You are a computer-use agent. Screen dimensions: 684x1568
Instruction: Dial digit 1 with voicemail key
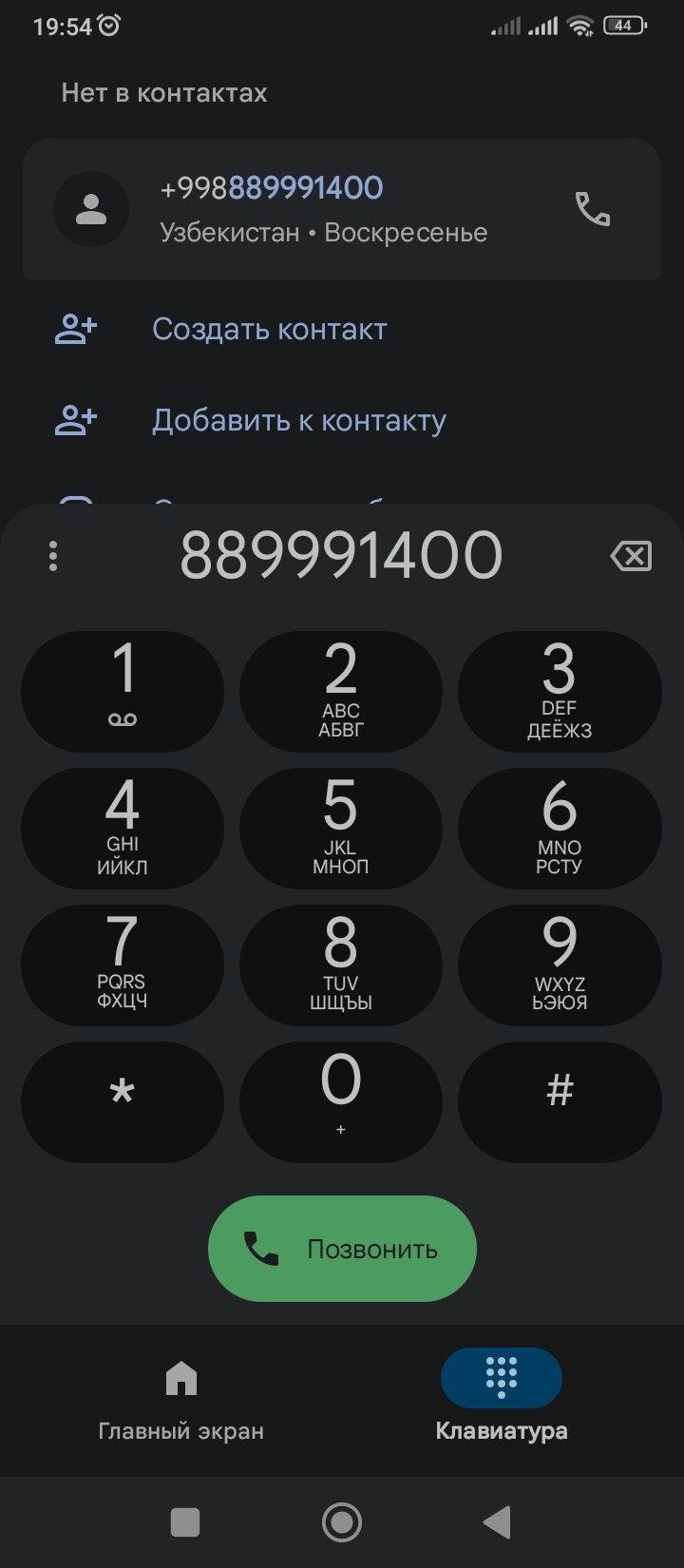(123, 691)
